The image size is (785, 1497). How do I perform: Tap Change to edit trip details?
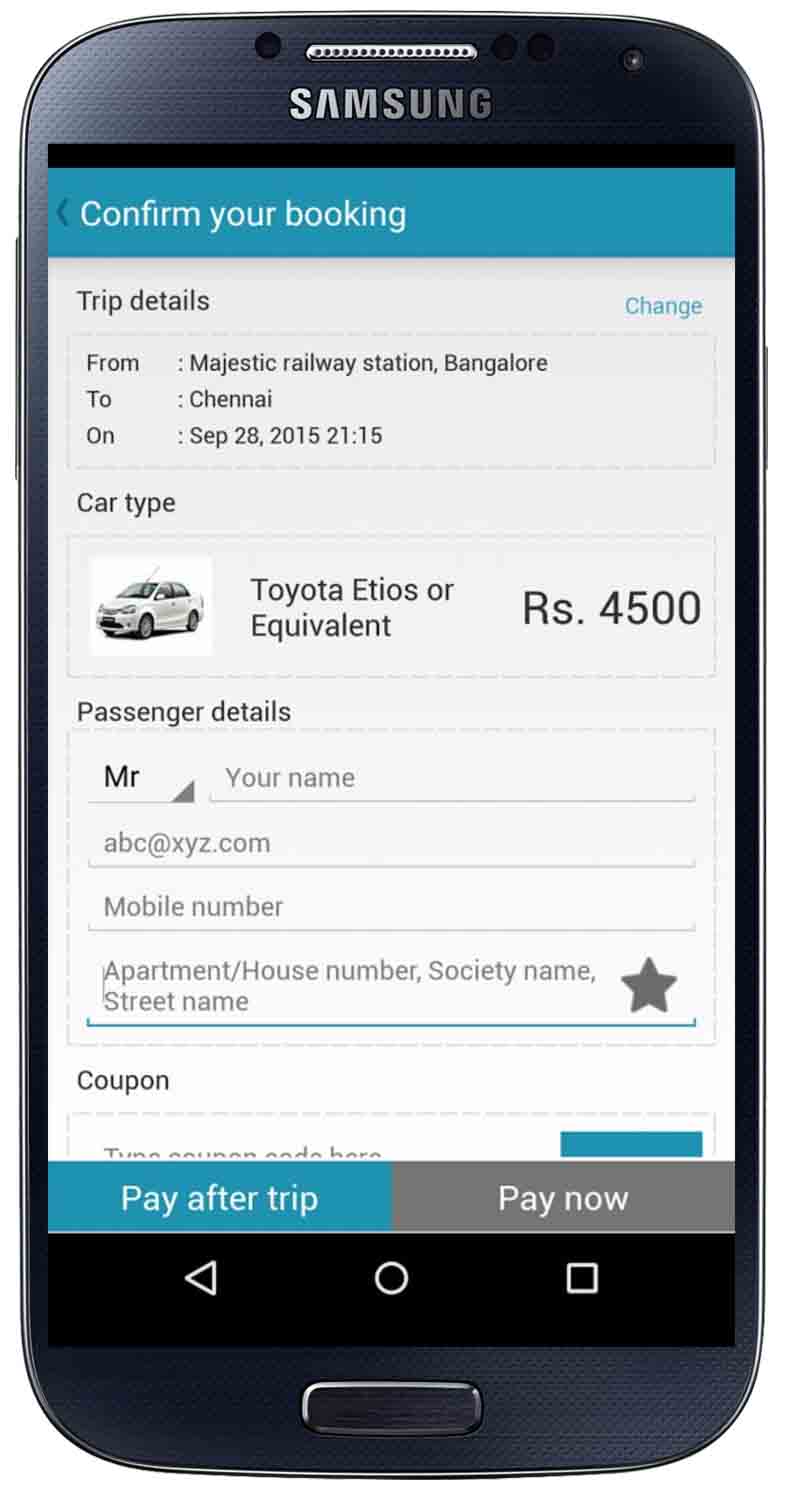coord(663,306)
